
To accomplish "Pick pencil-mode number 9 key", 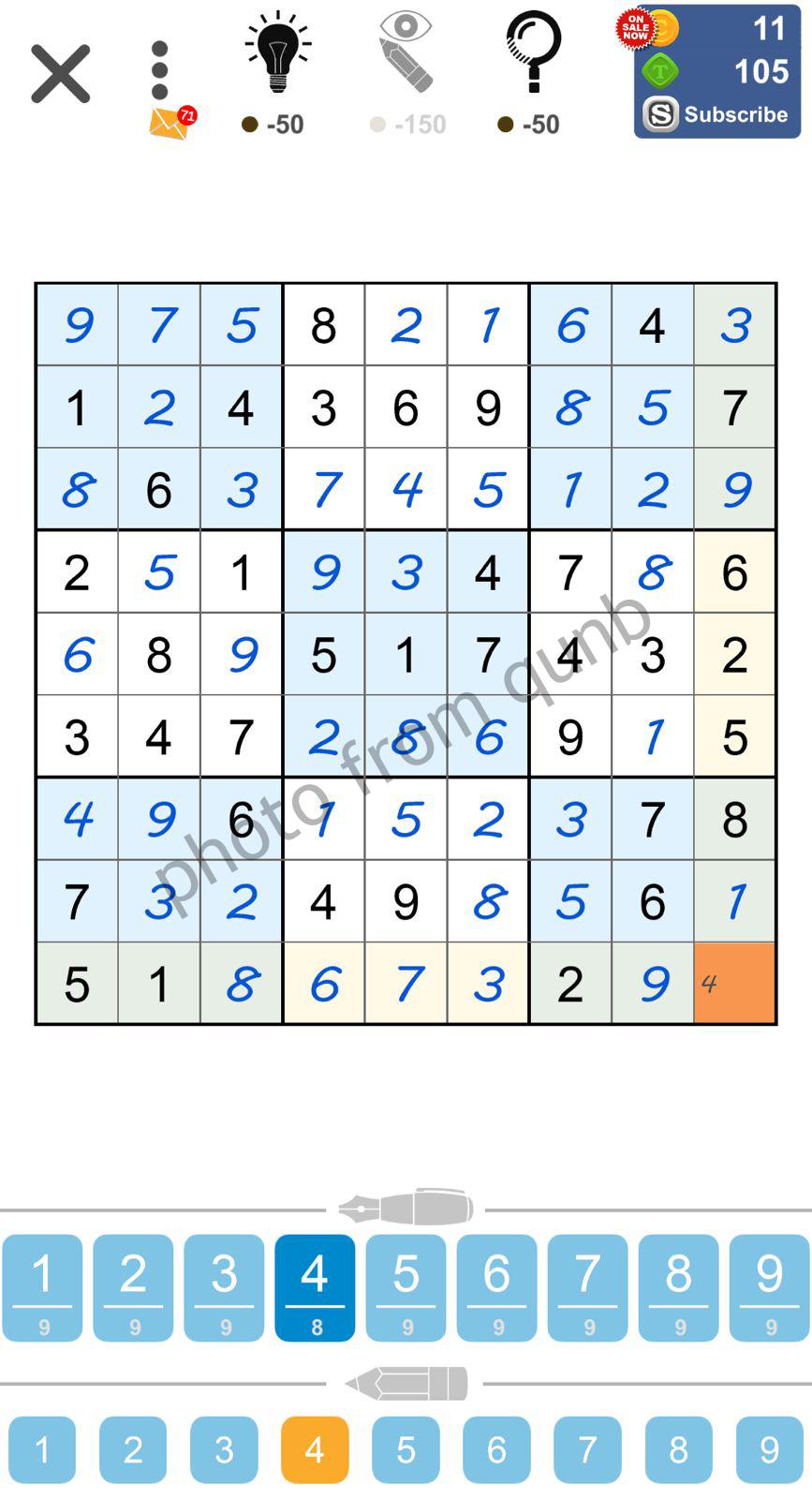I will coord(768,1449).
